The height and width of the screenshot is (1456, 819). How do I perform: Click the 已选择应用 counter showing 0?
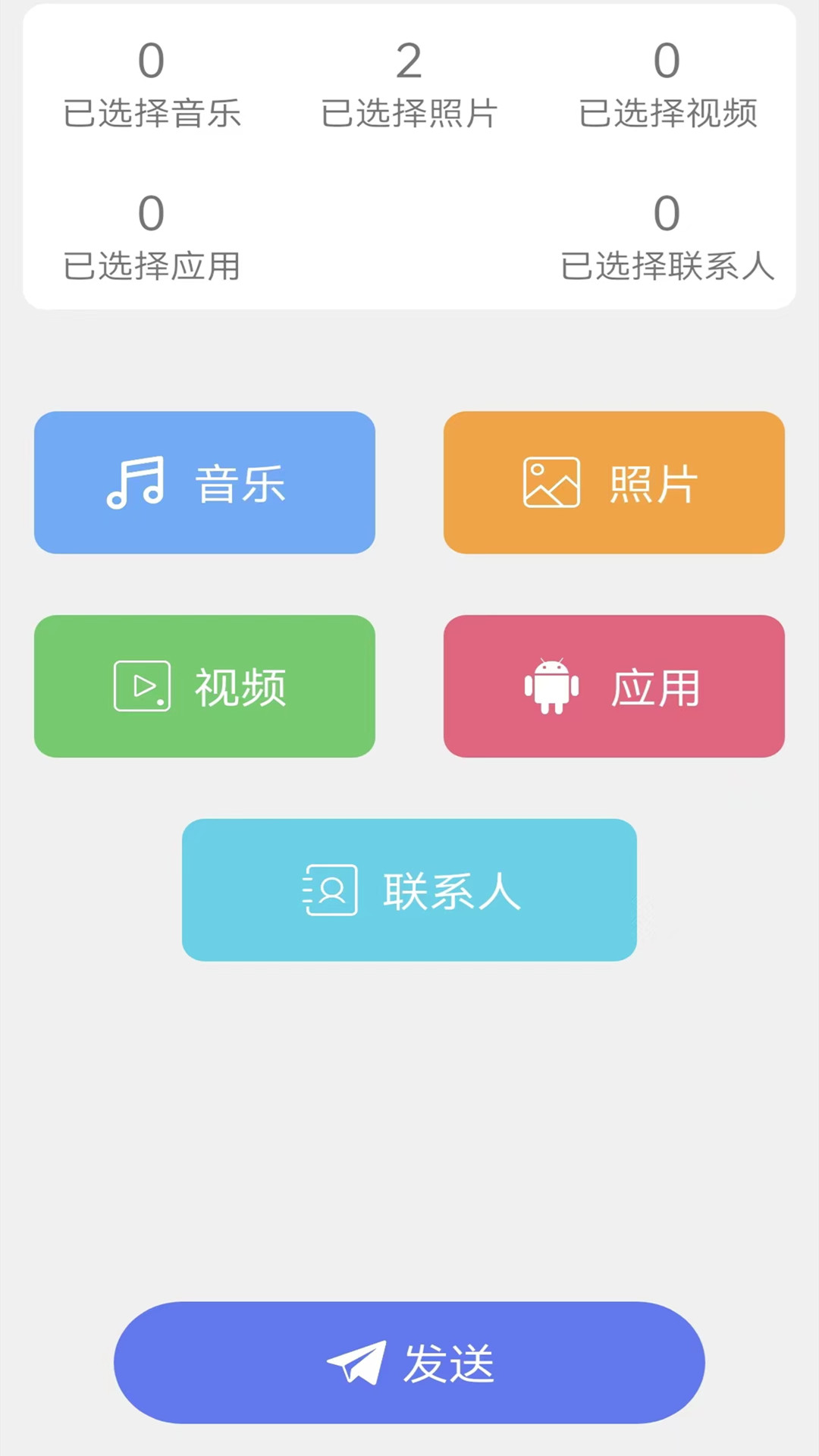coord(152,239)
